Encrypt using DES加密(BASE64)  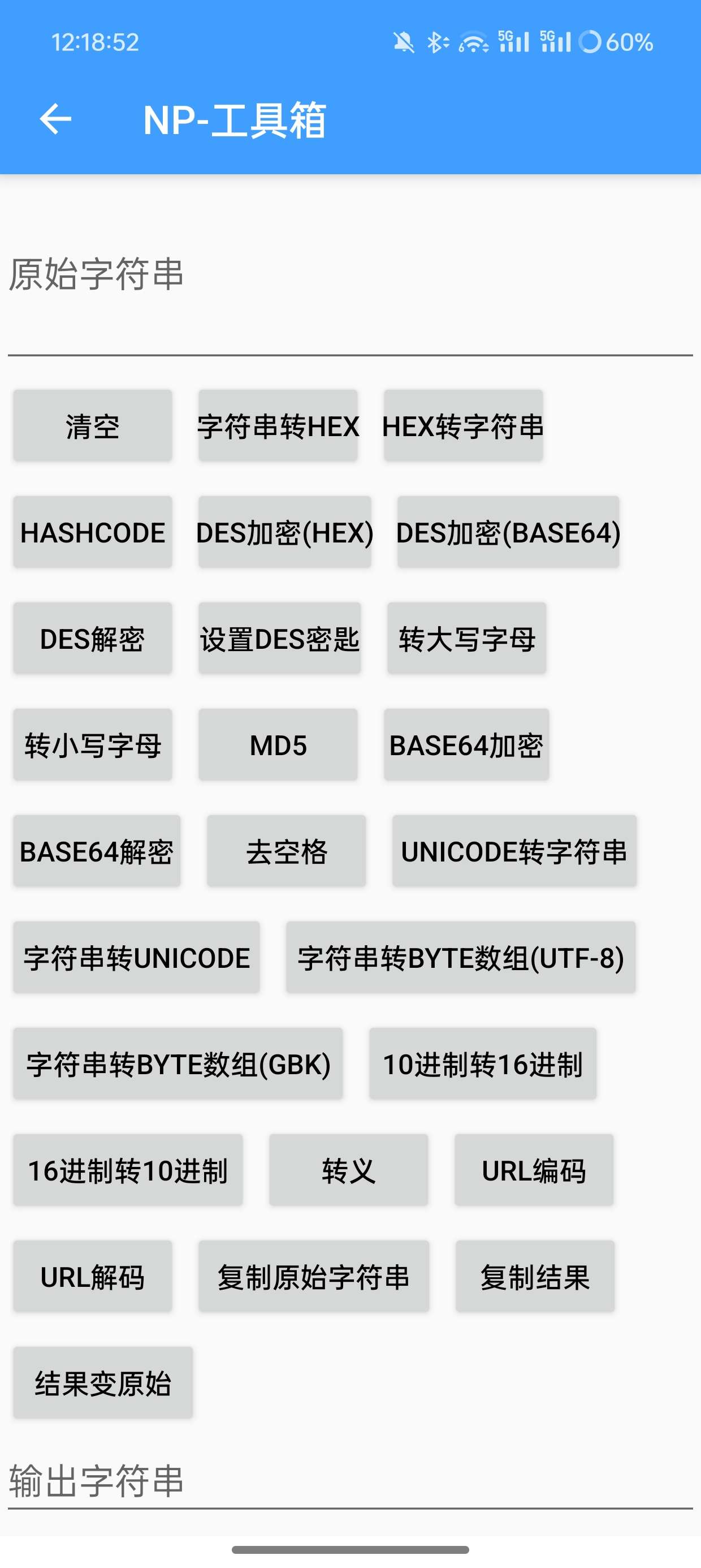508,533
